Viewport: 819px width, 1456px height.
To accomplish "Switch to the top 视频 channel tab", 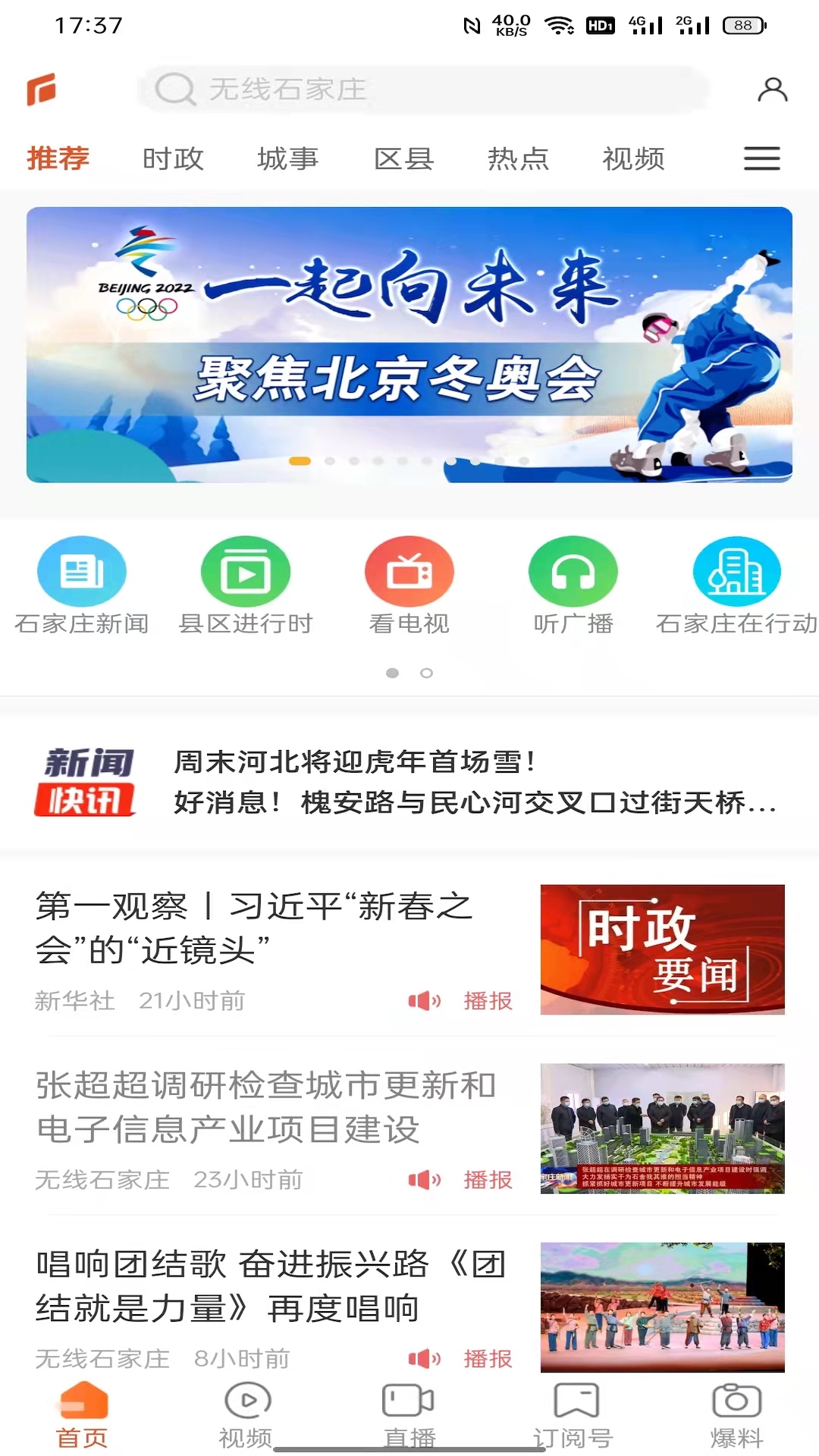I will pos(633,158).
